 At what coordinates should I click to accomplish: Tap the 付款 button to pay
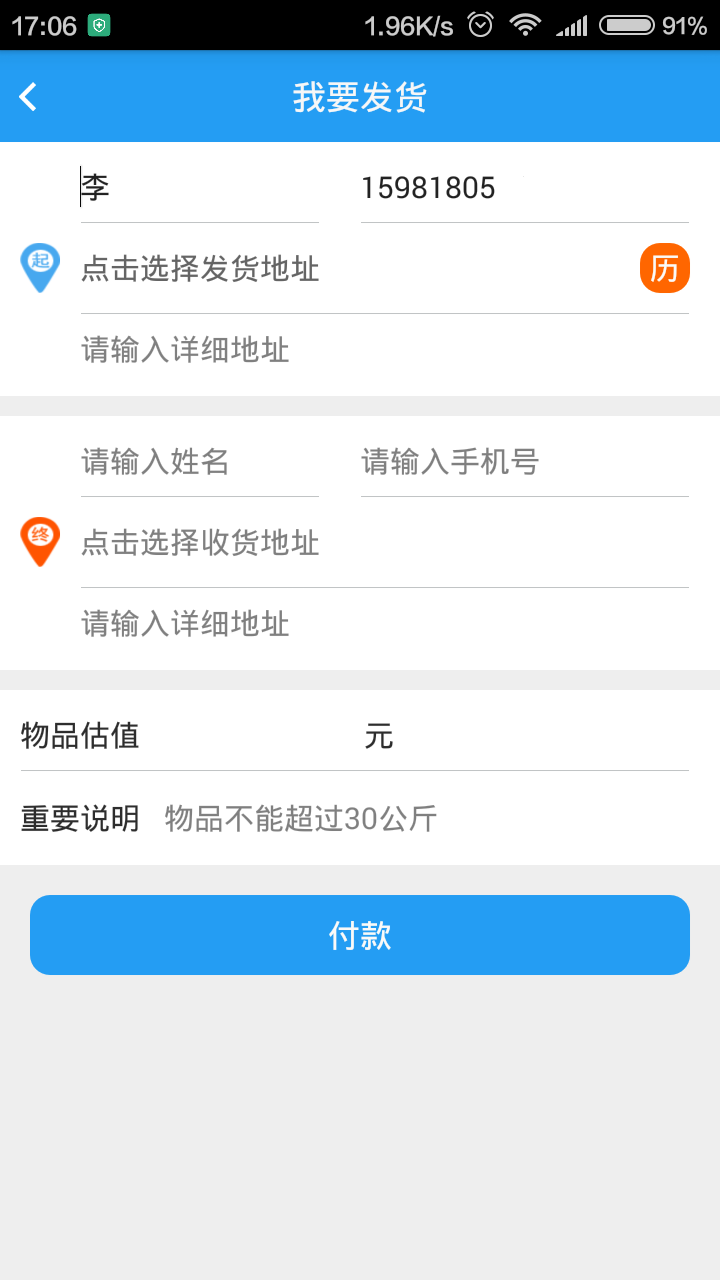[360, 935]
